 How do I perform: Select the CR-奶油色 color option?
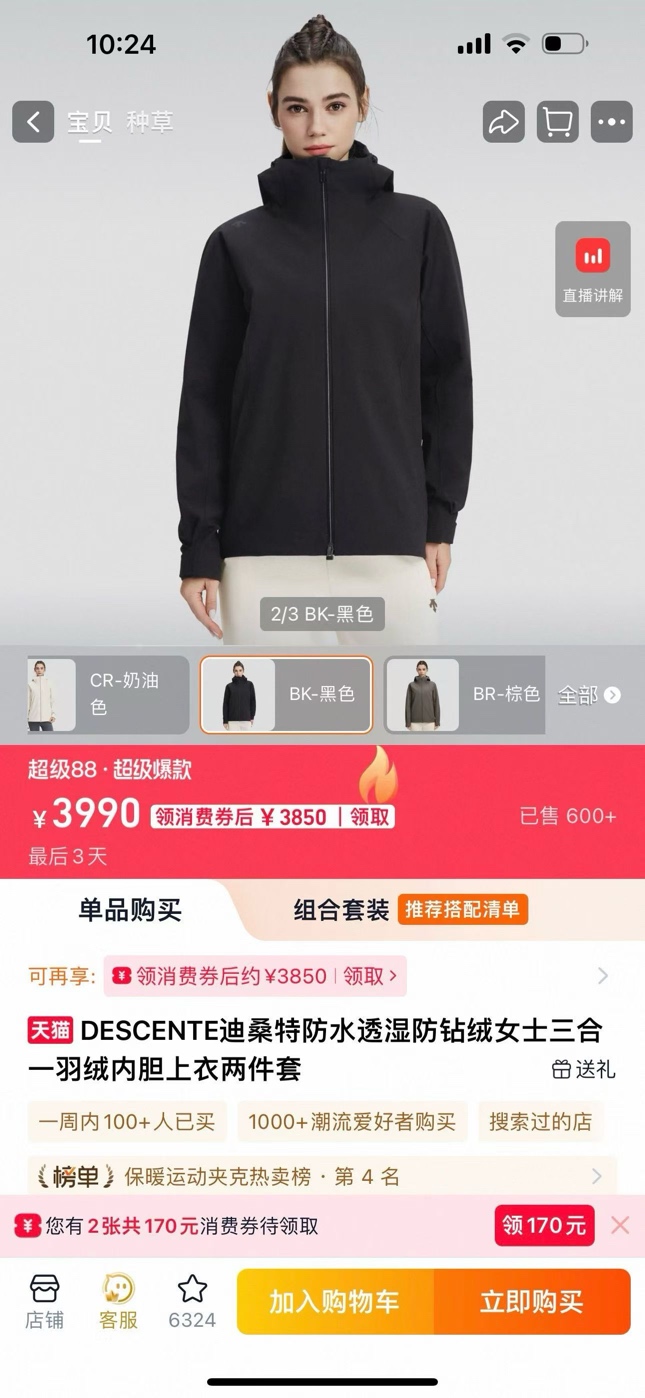click(x=108, y=694)
